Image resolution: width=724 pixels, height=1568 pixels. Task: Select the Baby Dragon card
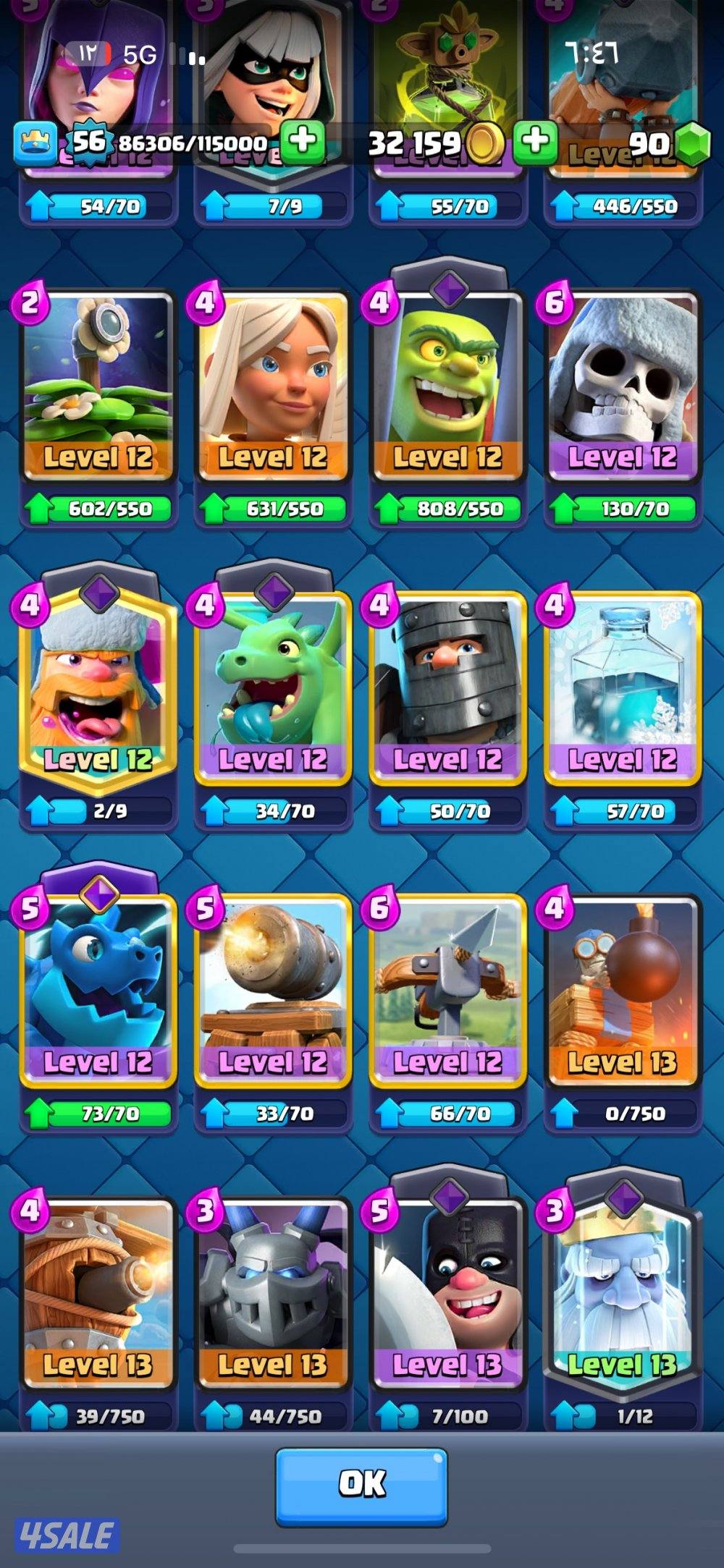click(273, 687)
